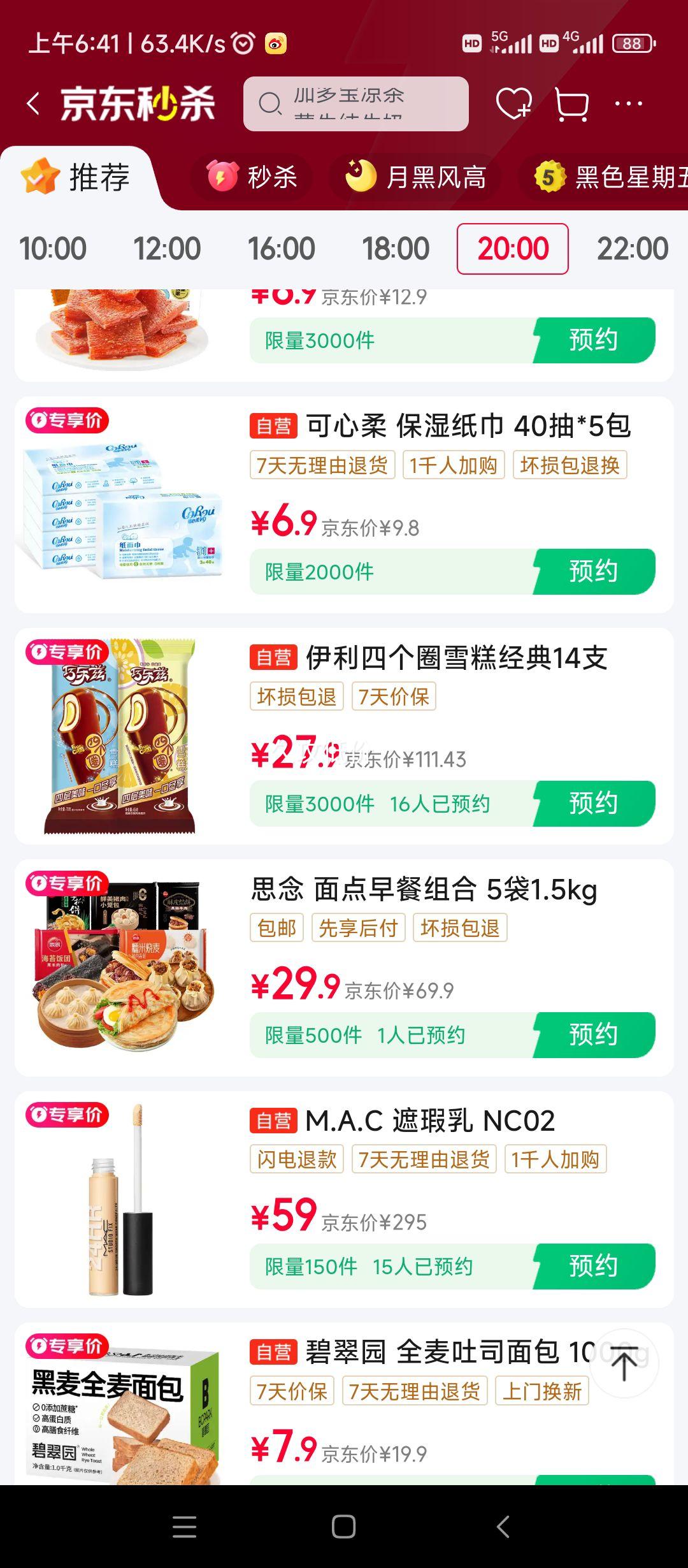This screenshot has height=1568, width=688.
Task: Reserve 伊利四个圈雪糕 with 预约
Action: click(593, 803)
